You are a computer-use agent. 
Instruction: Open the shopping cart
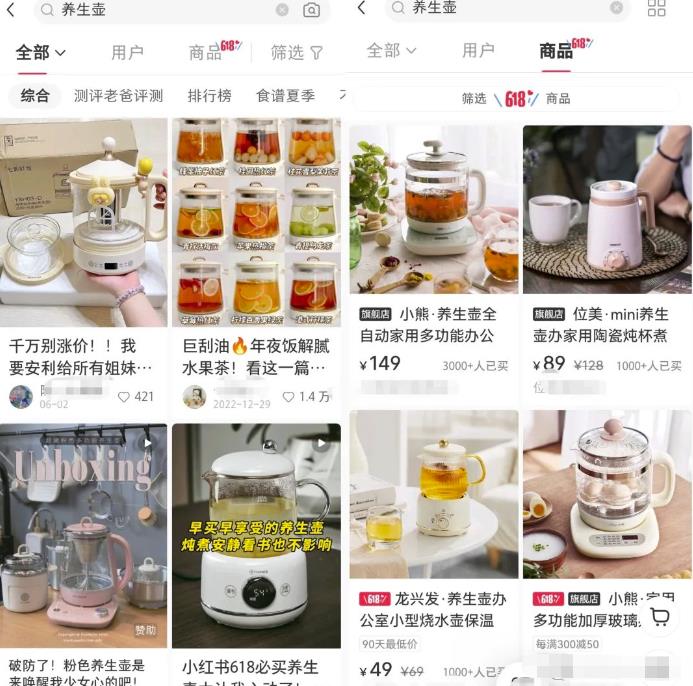click(660, 616)
